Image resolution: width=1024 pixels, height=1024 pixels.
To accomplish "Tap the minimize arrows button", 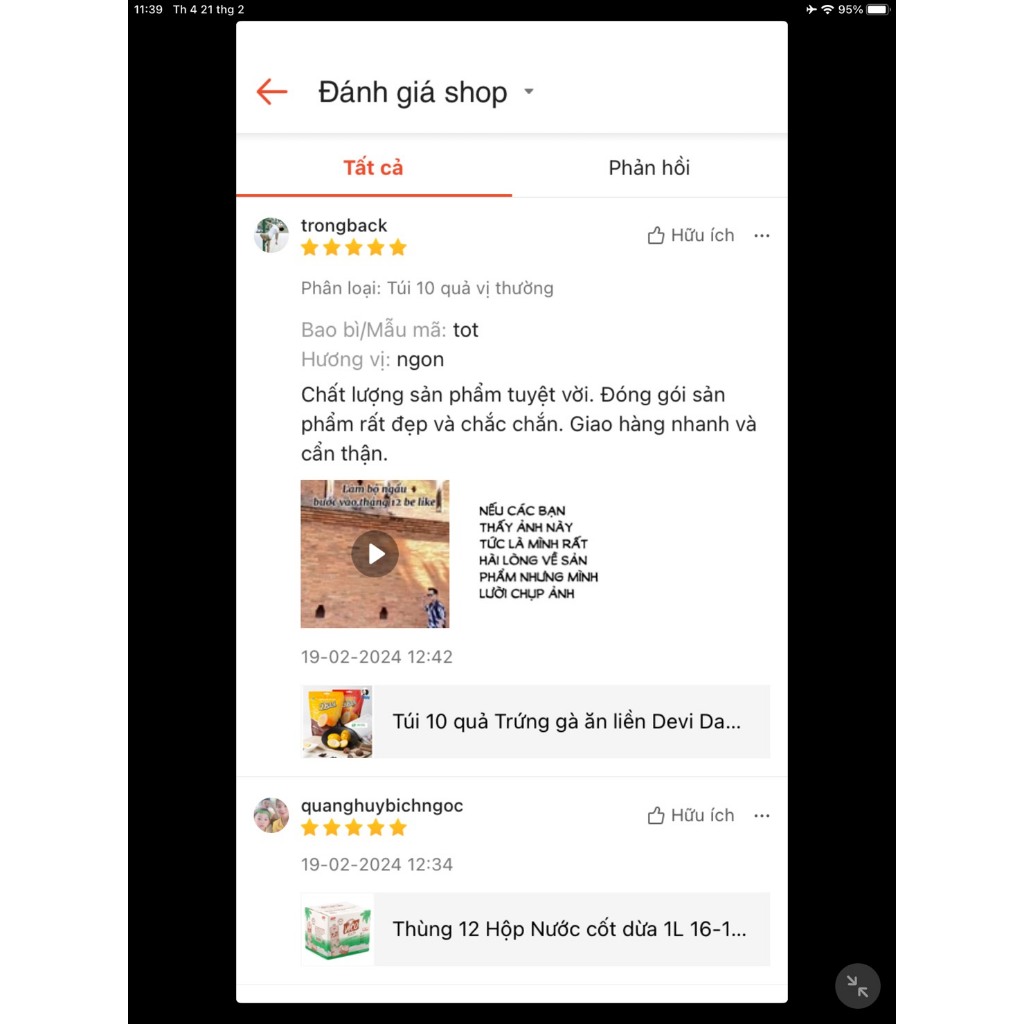I will (x=857, y=985).
